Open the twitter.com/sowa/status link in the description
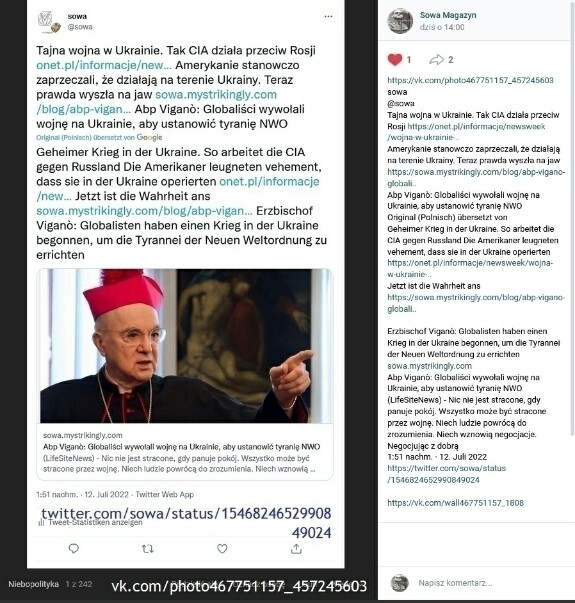The image size is (575, 603). 447,474
